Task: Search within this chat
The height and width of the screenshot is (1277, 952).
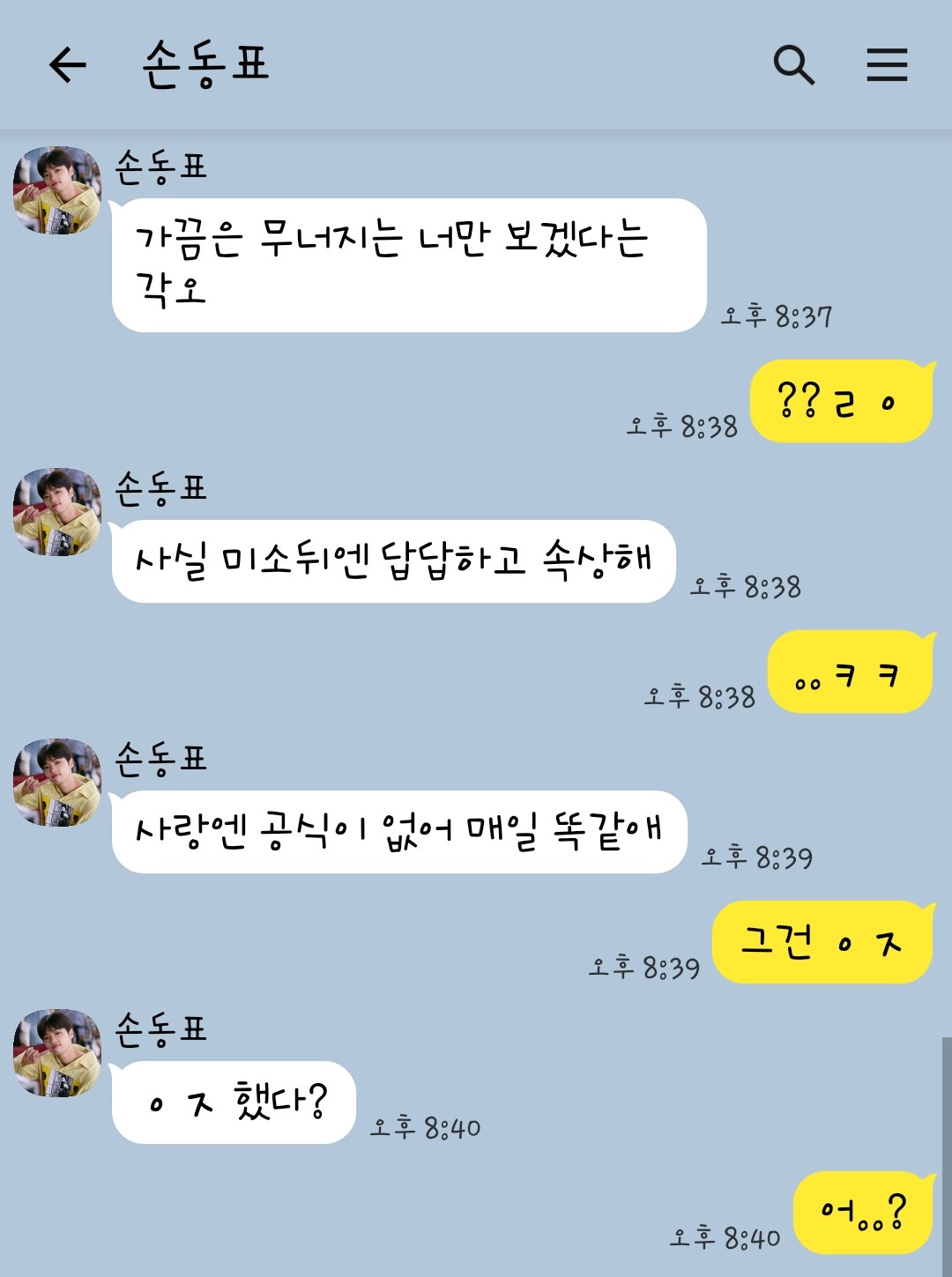Action: [793, 65]
